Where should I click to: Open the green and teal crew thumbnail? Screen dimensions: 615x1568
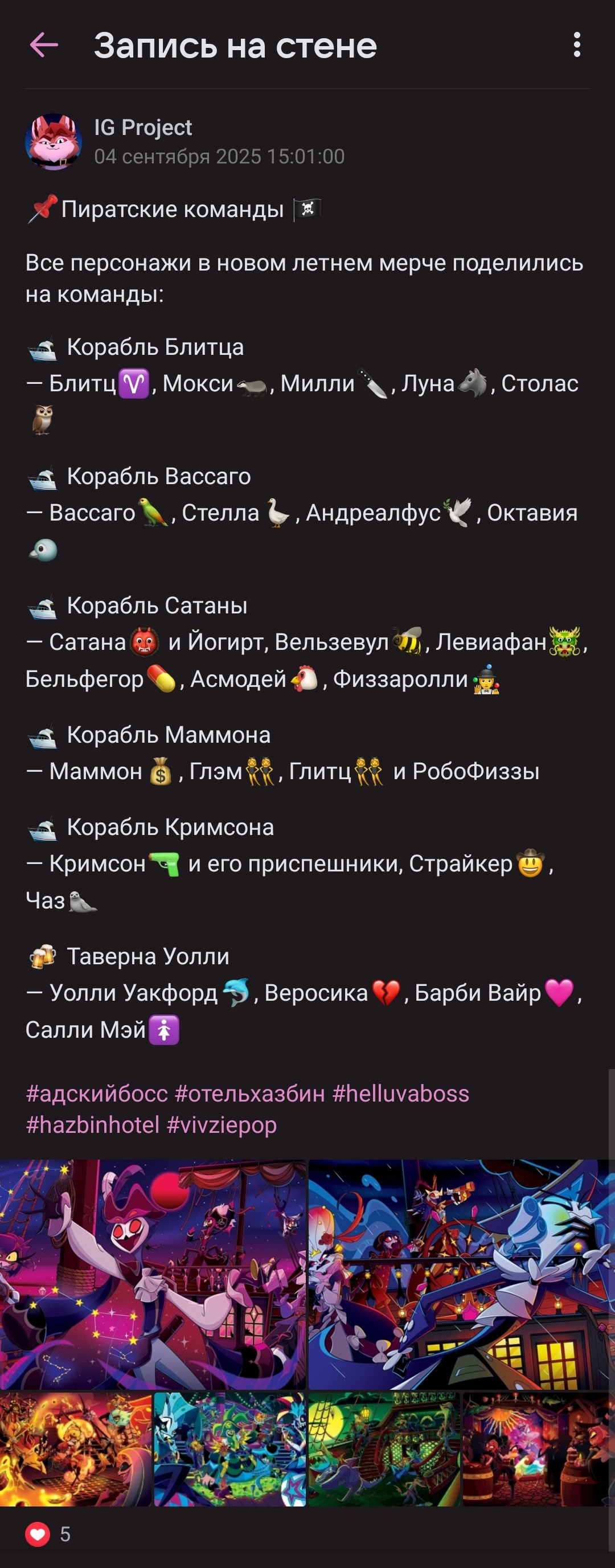(x=229, y=1450)
